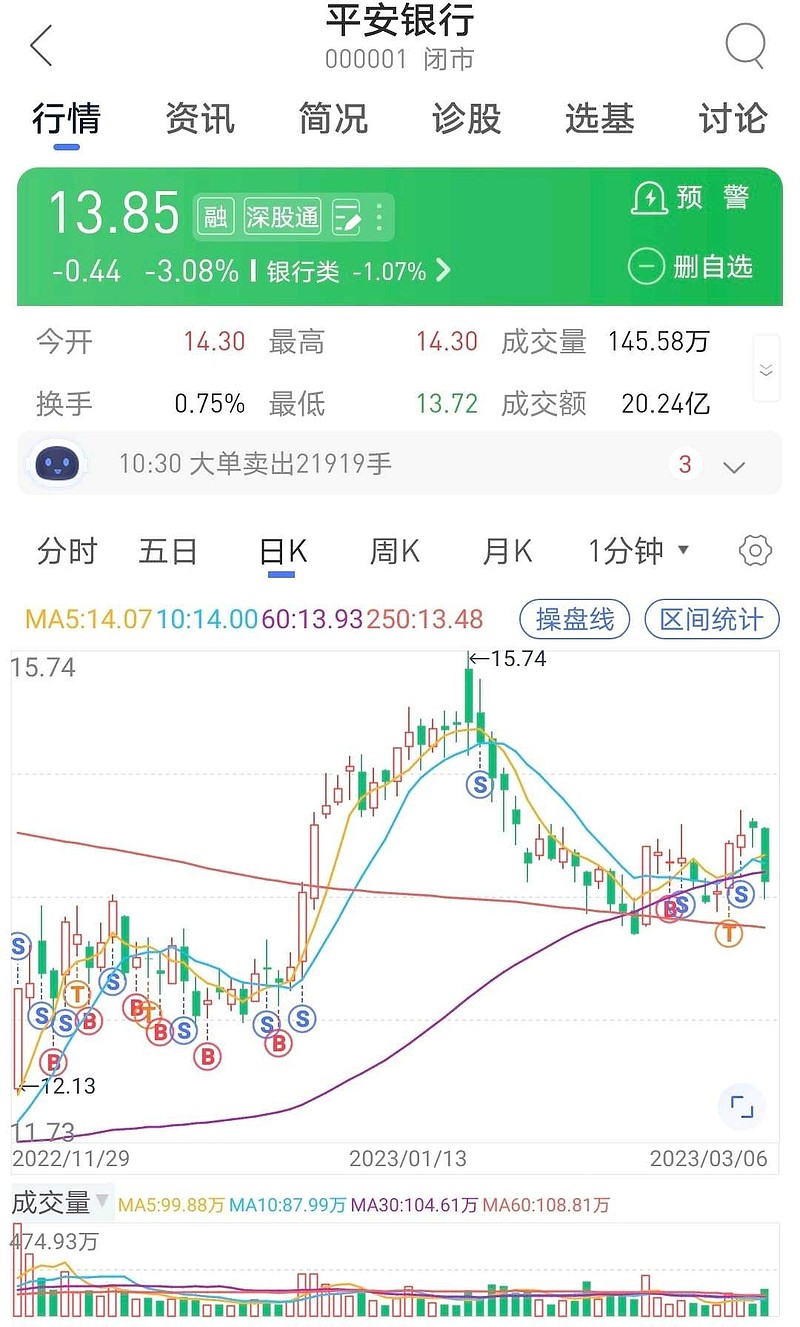
Task: Open the search magnifier icon
Action: [745, 46]
